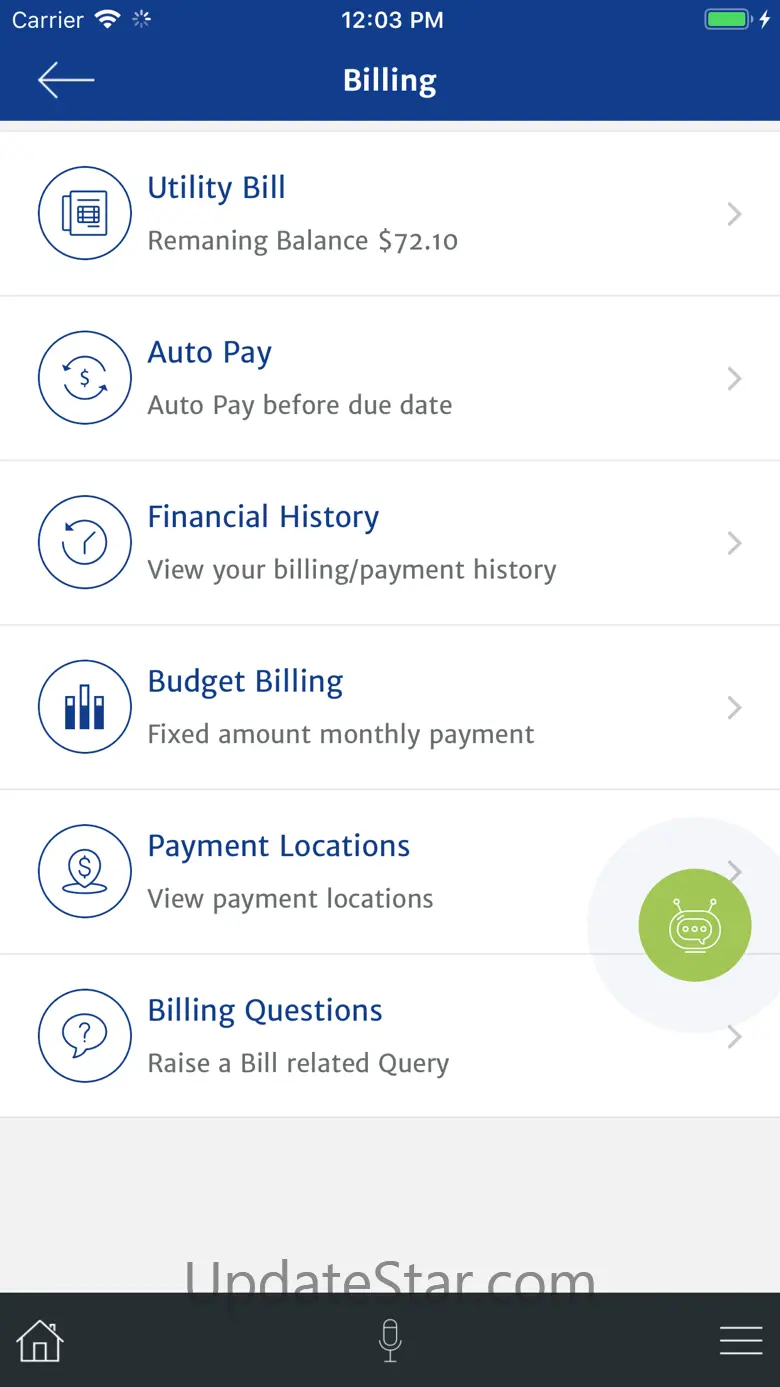Viewport: 780px width, 1387px height.
Task: Open the Utility Bill row
Action: pos(390,213)
